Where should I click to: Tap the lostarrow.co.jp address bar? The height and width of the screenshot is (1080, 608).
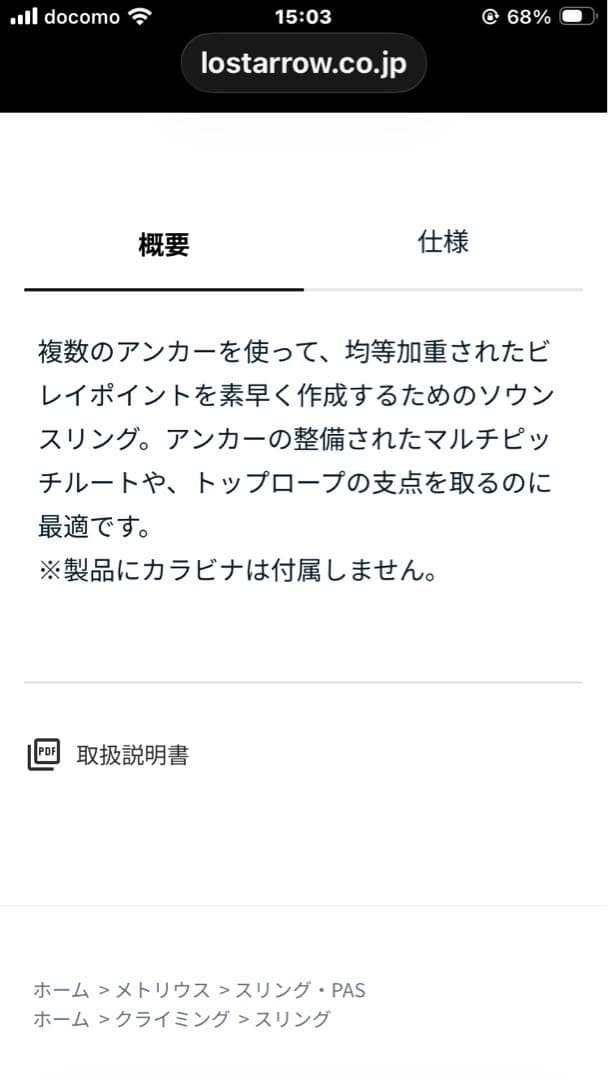click(304, 63)
